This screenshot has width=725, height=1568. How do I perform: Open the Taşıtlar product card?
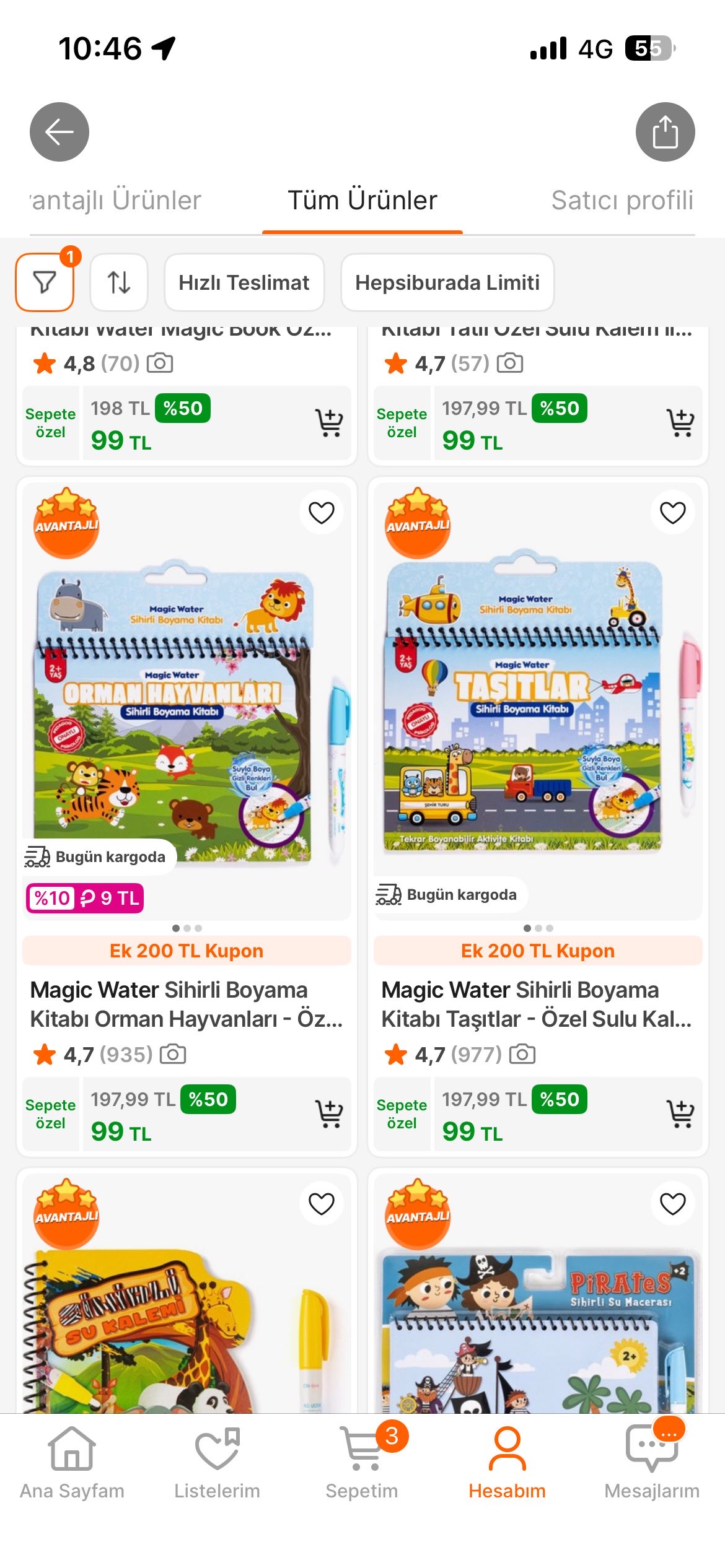click(537, 1003)
